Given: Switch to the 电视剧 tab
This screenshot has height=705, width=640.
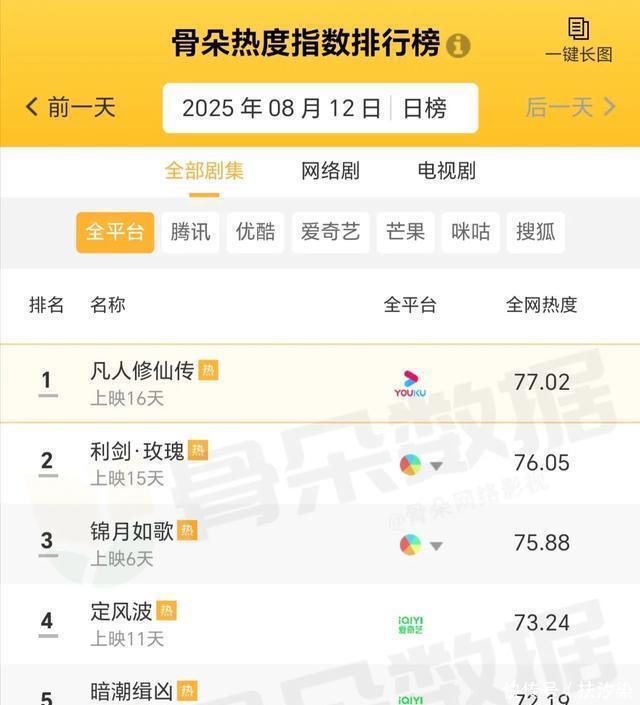Looking at the screenshot, I should point(447,171).
